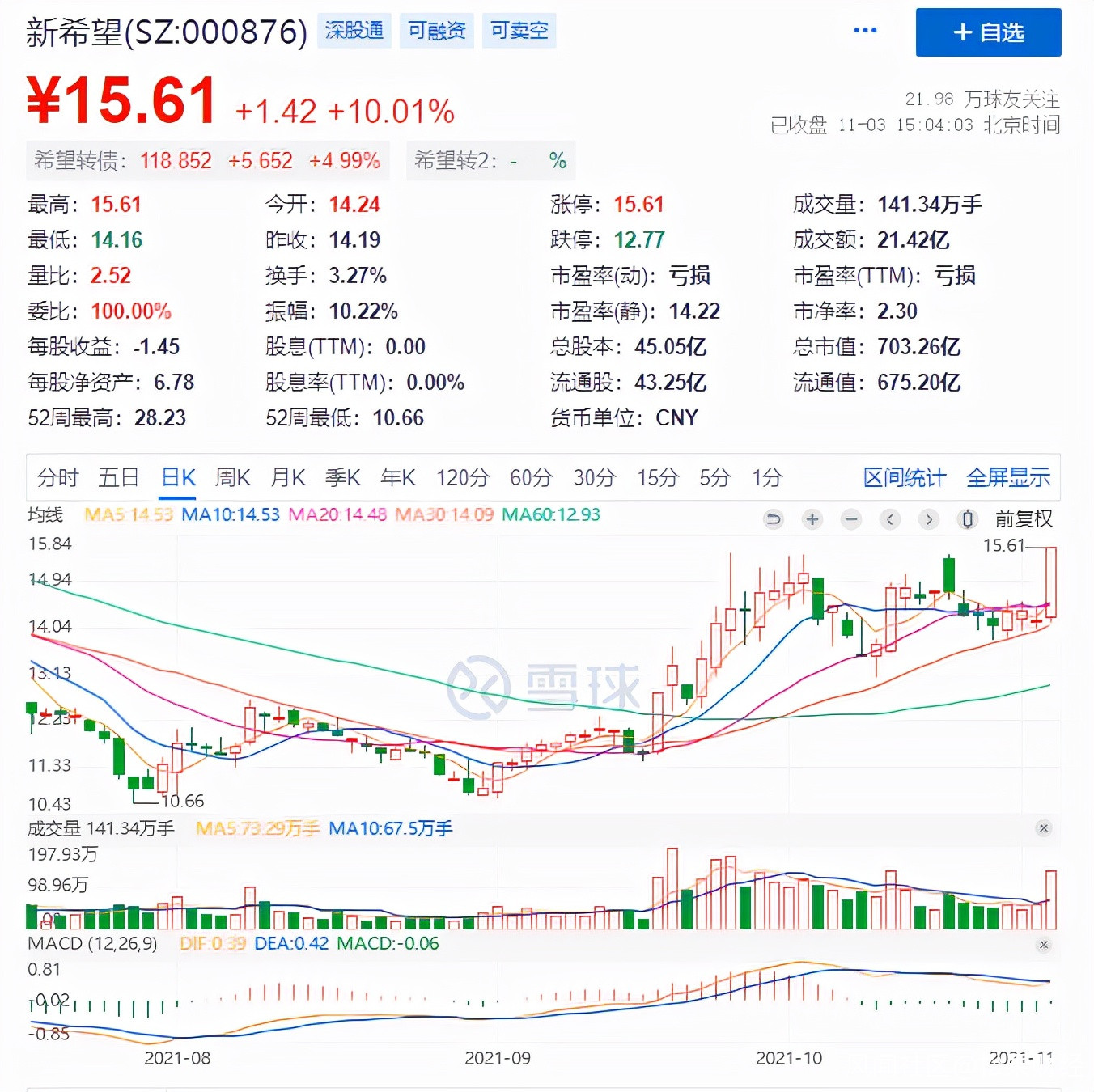Show the 季K chart
Viewport: 1094px width, 1092px height.
pyautogui.click(x=343, y=478)
